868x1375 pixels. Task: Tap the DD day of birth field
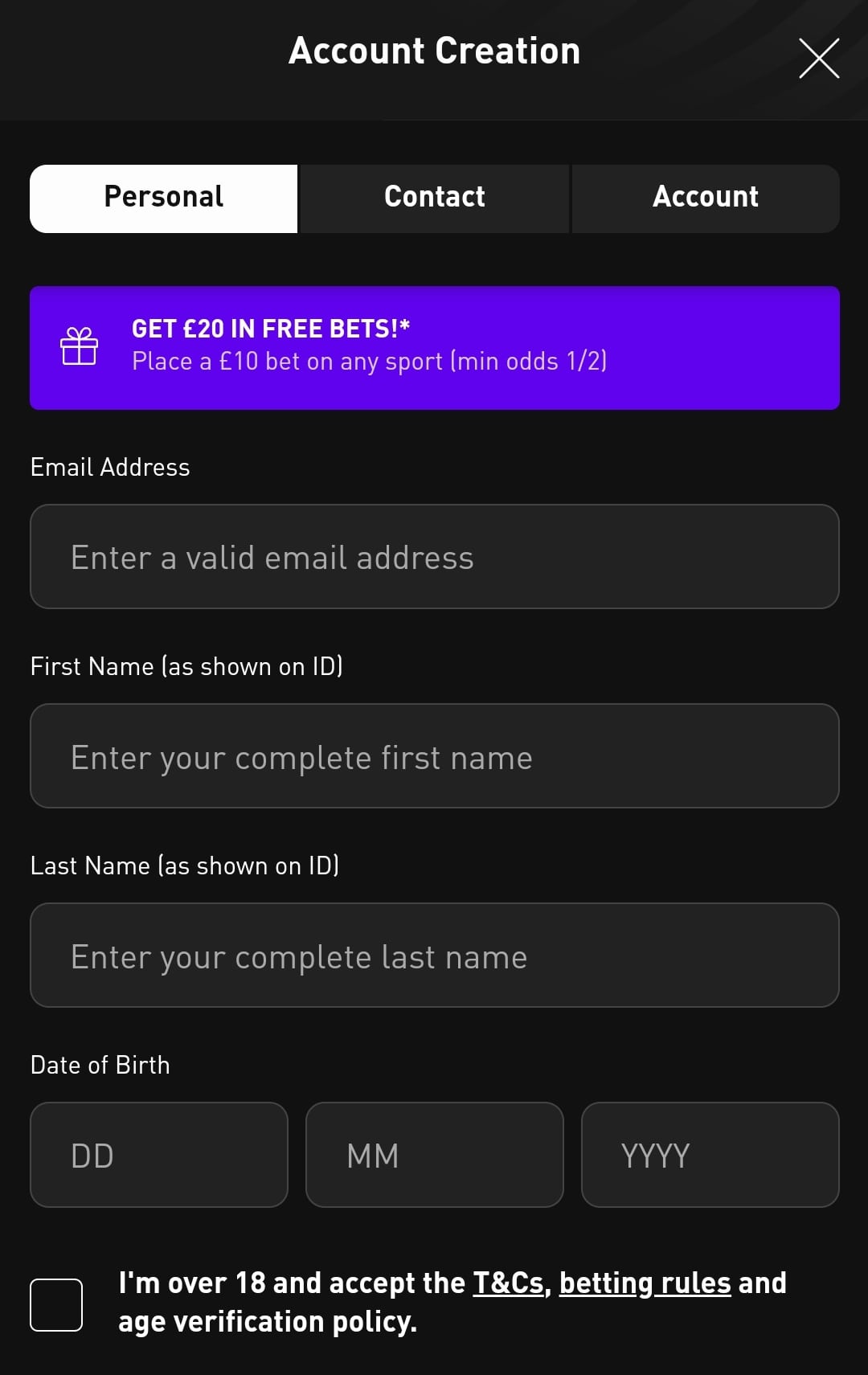(x=159, y=1155)
